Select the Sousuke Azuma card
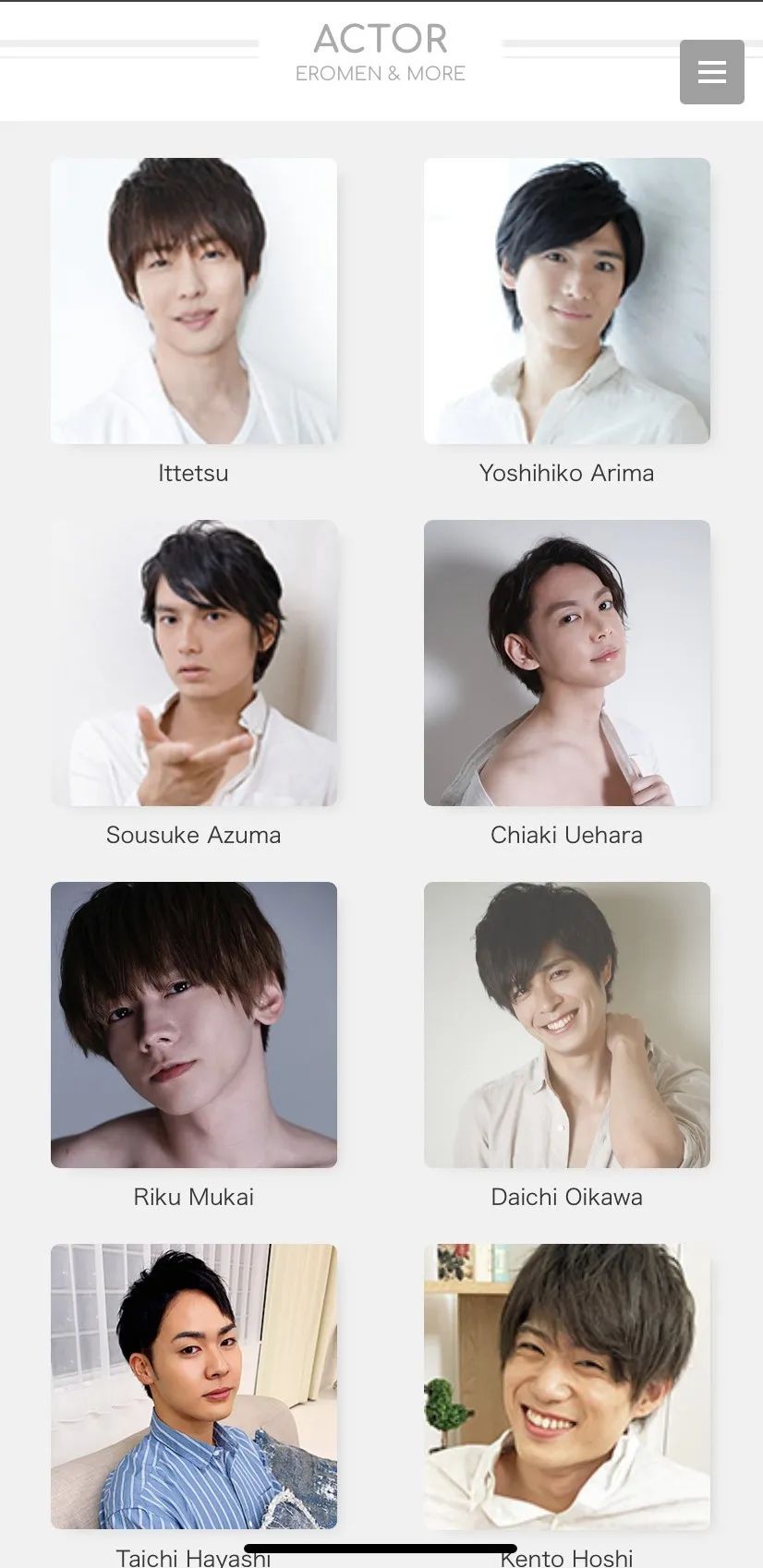Screen dimensions: 763x1568 tap(194, 663)
